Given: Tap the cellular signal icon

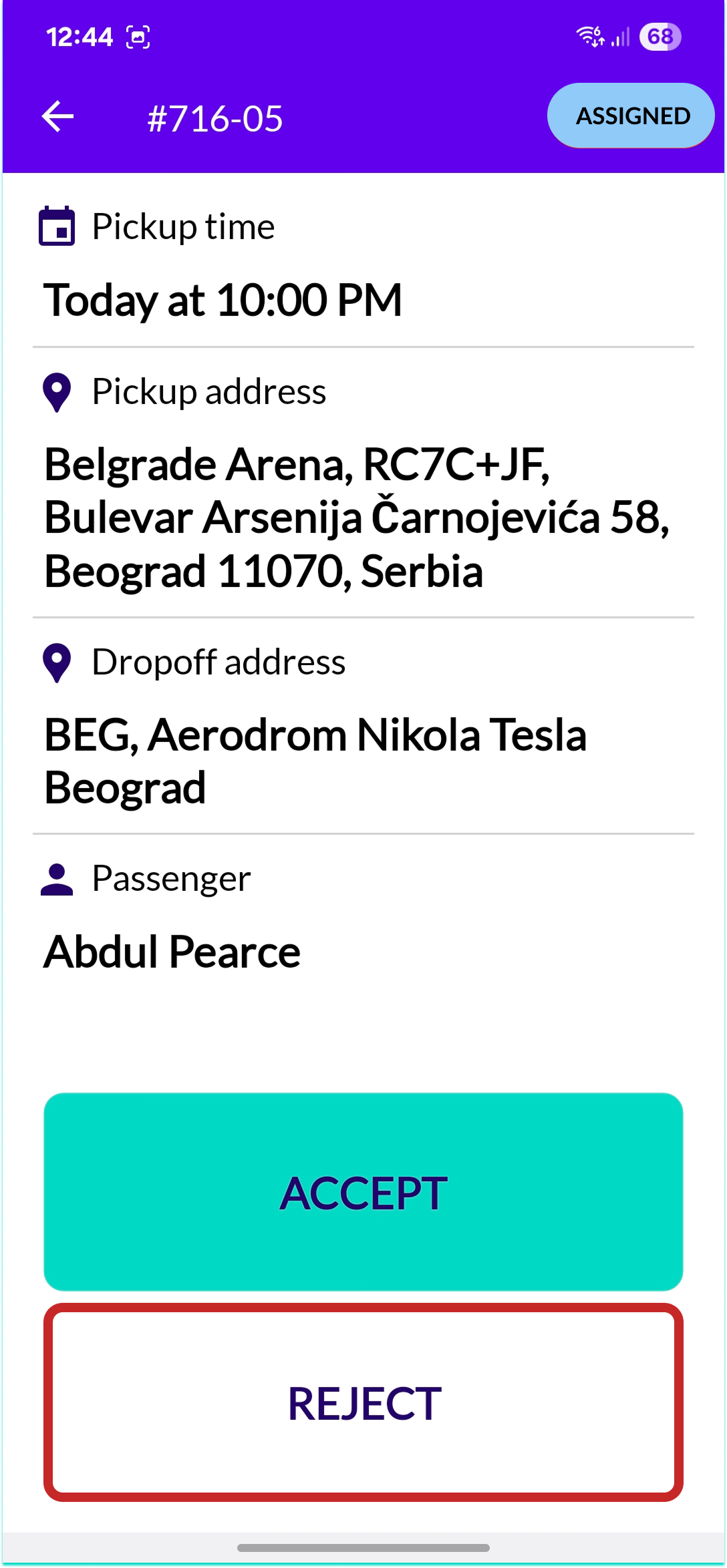Looking at the screenshot, I should pos(619,39).
